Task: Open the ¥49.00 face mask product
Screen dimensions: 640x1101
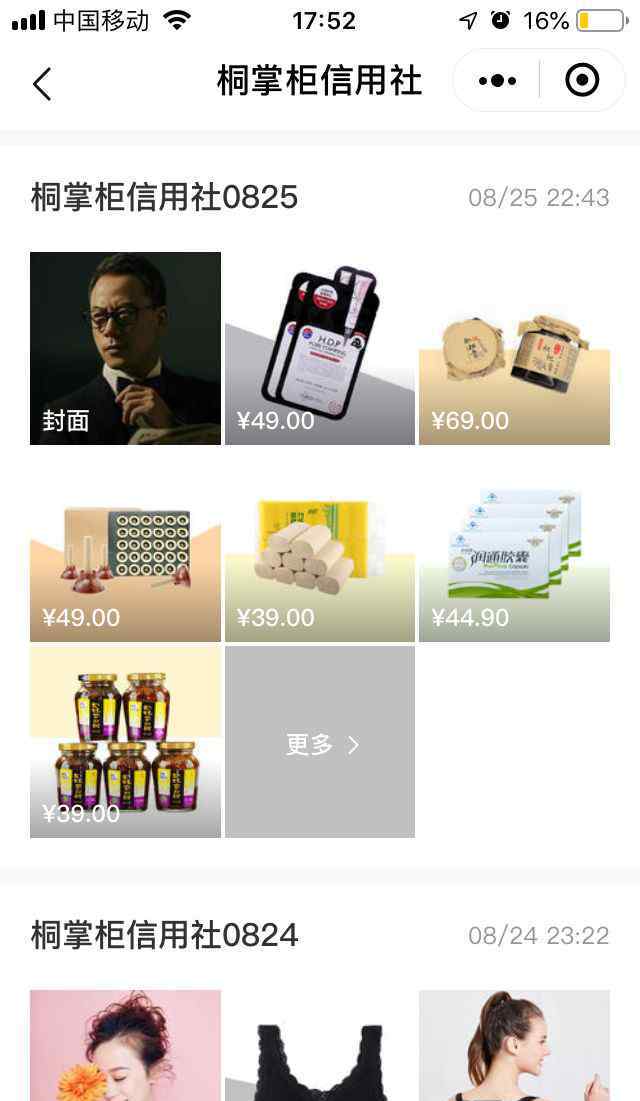Action: click(x=320, y=348)
